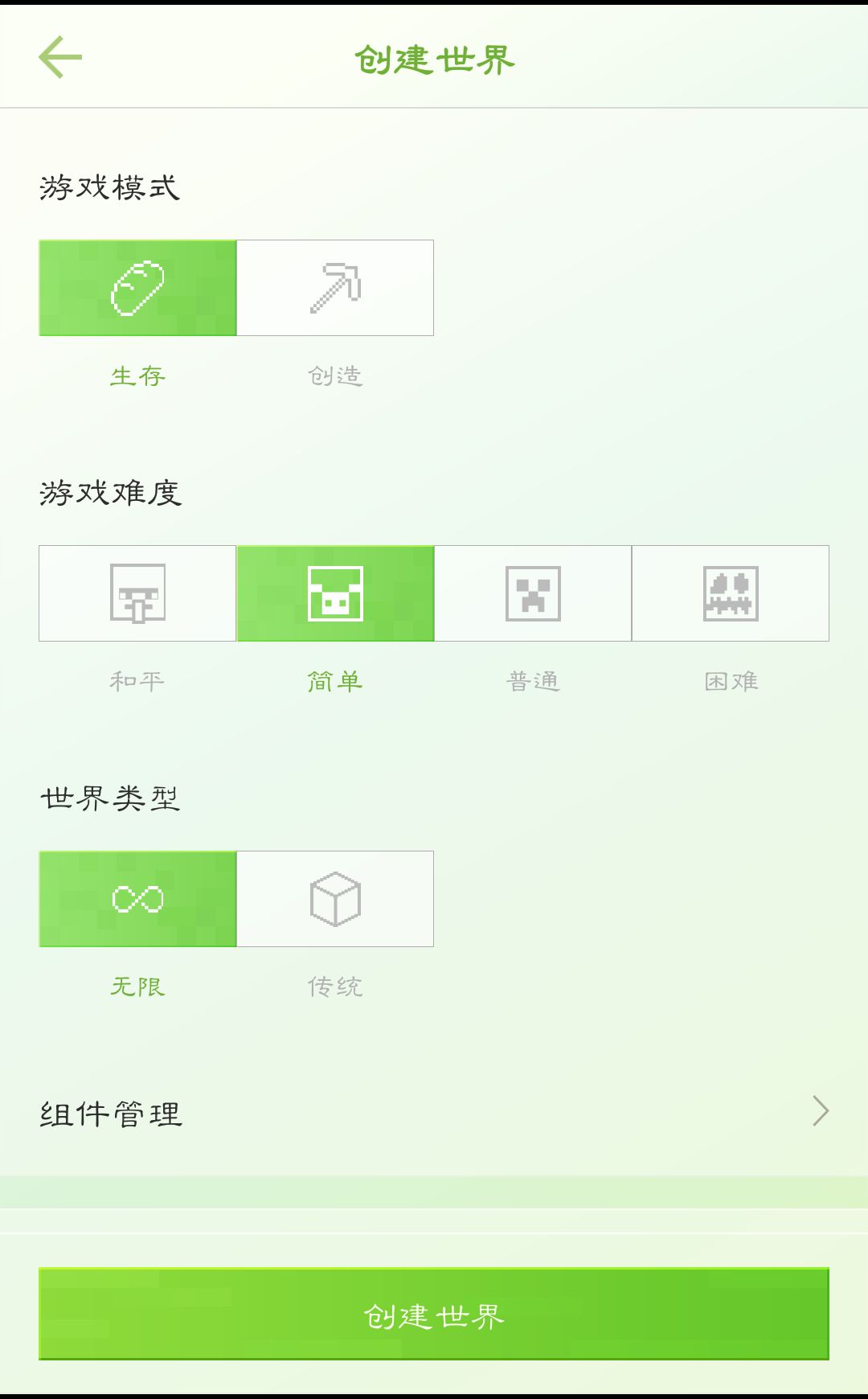Pick 普通 (Normal) difficulty
Screen dimensions: 868x1399
(533, 593)
